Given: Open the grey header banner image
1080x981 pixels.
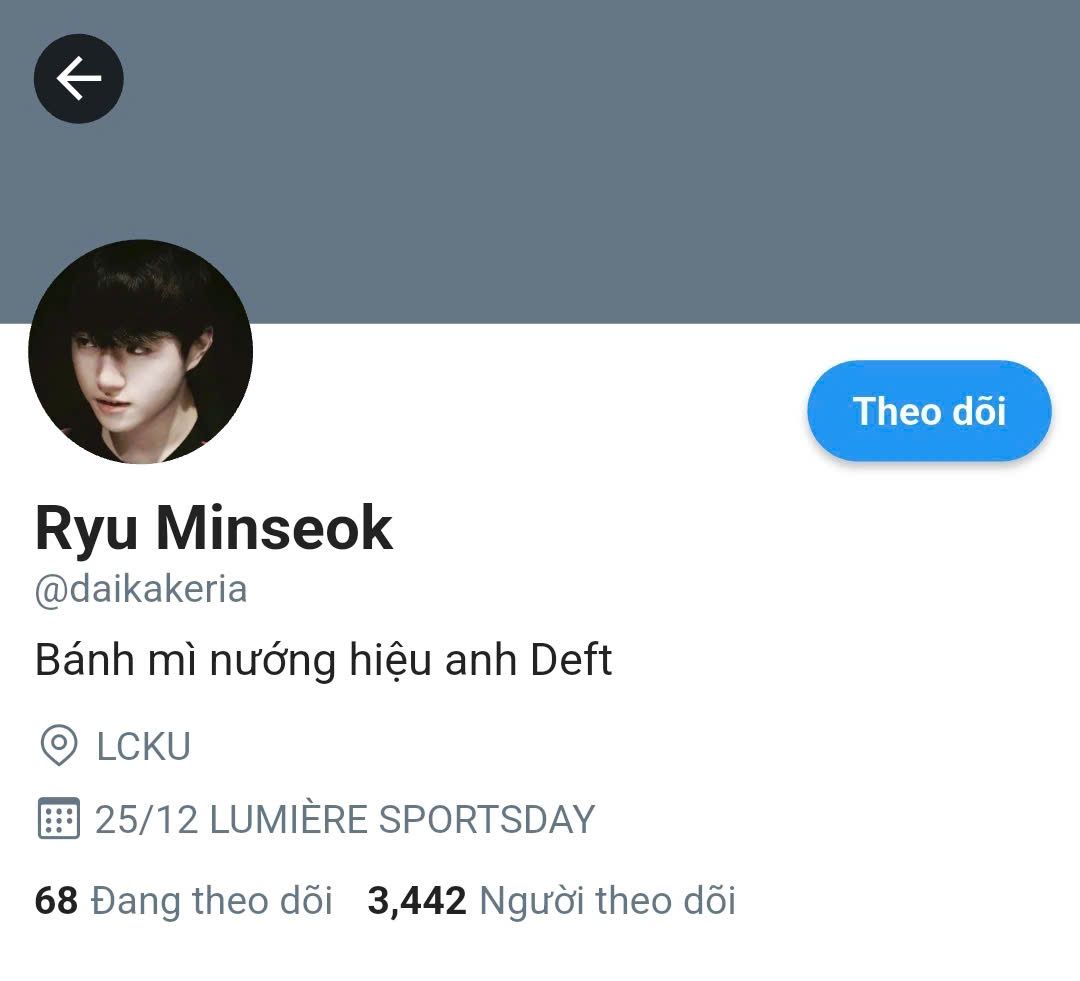Looking at the screenshot, I should coord(600,160).
